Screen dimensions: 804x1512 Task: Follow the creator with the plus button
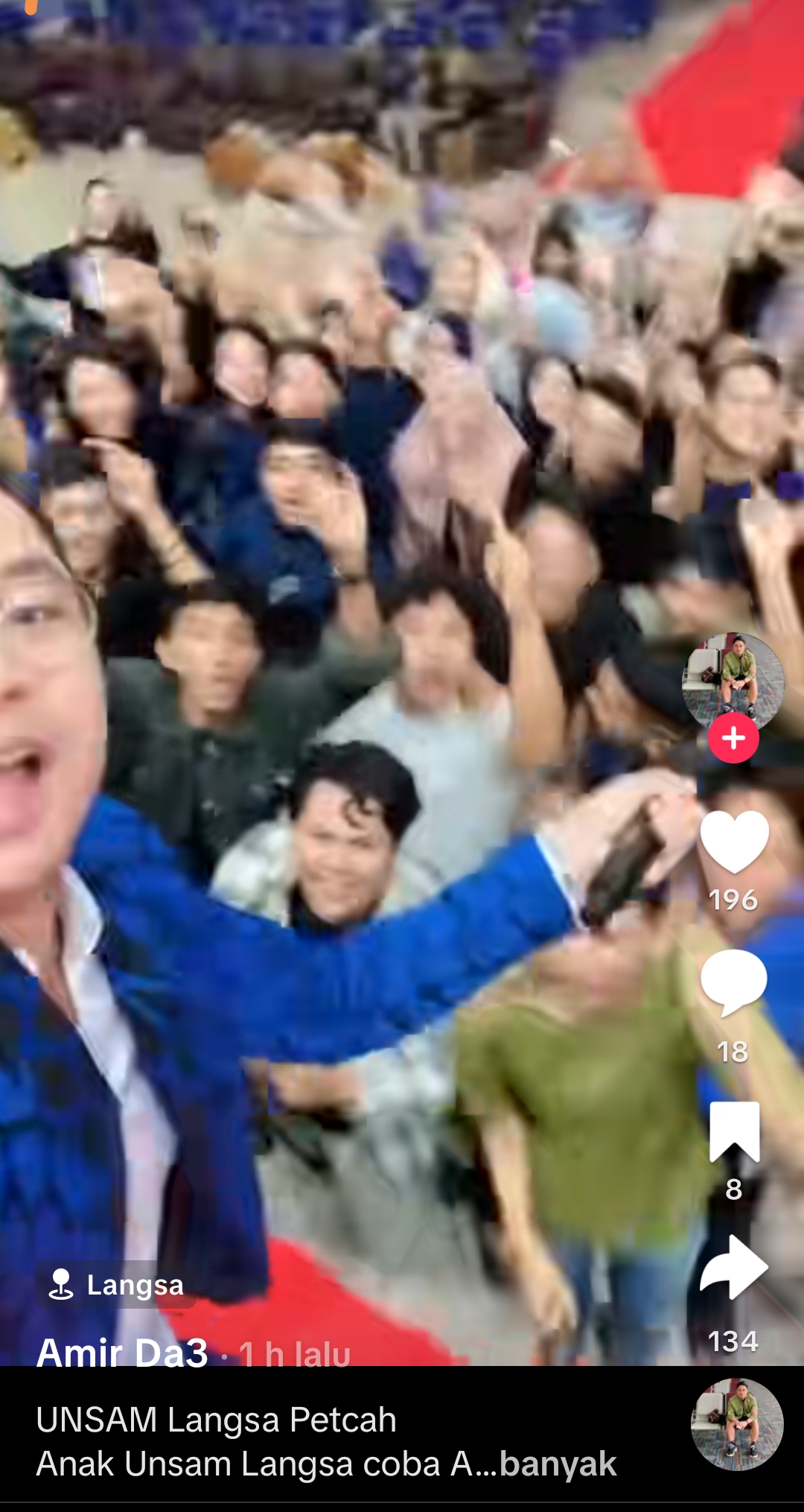click(x=733, y=738)
